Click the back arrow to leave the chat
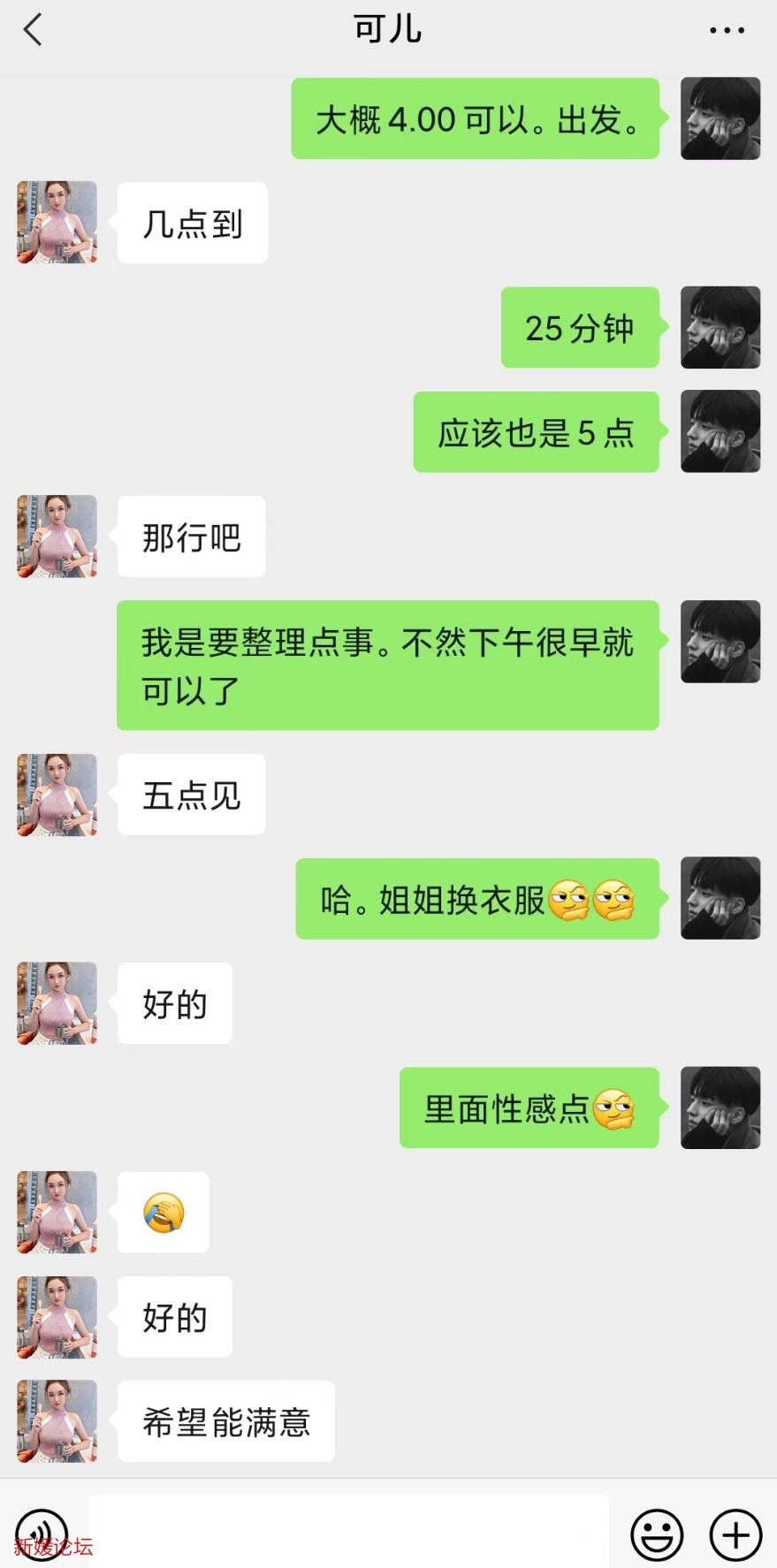 [34, 29]
